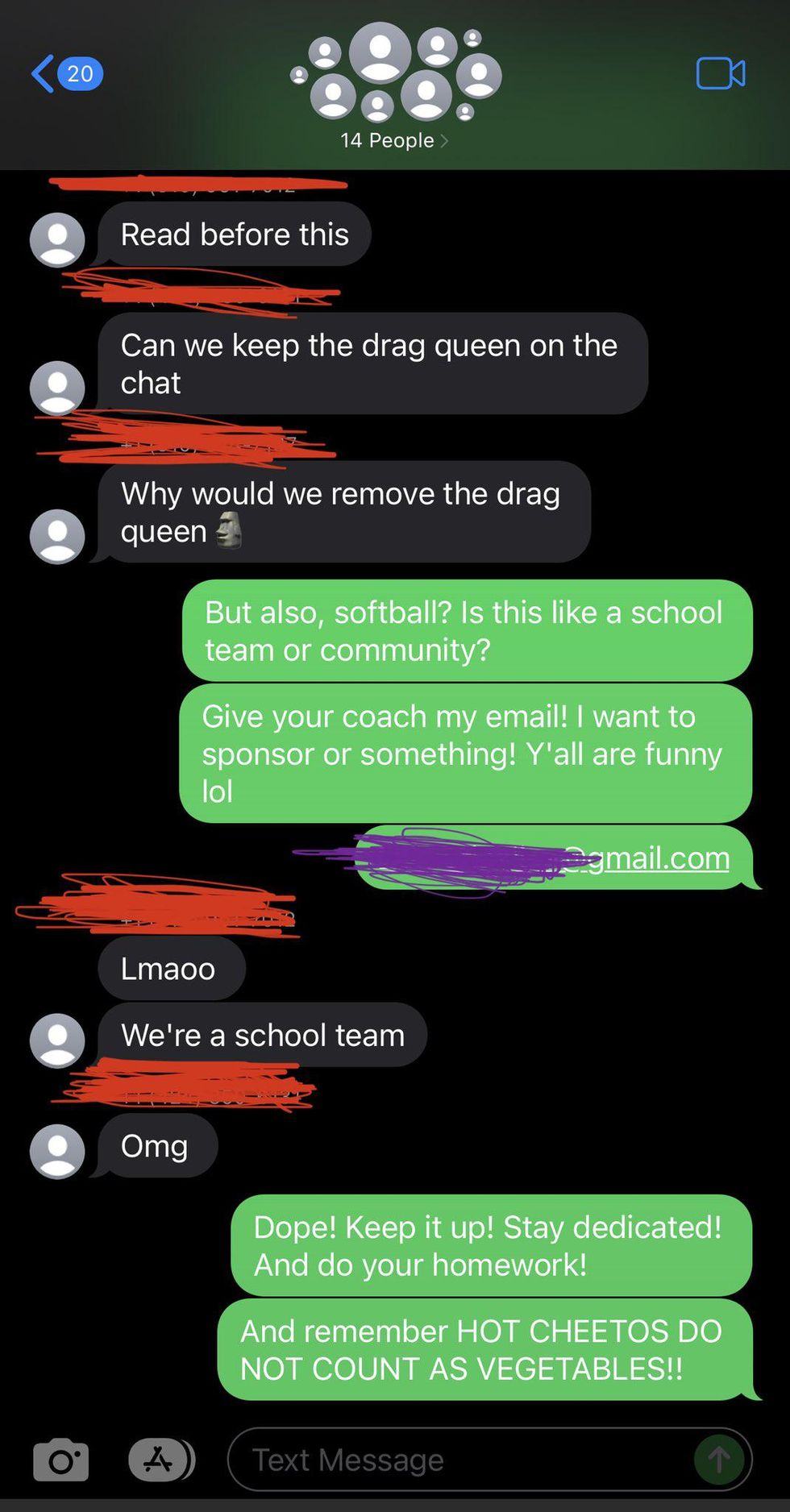790x1512 pixels.
Task: Start a FaceTime video call
Action: tap(720, 73)
